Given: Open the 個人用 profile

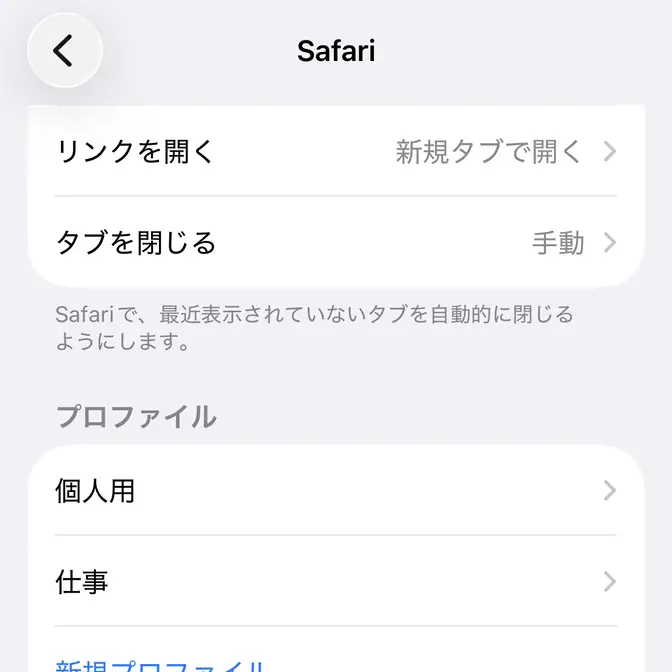Looking at the screenshot, I should 336,491.
